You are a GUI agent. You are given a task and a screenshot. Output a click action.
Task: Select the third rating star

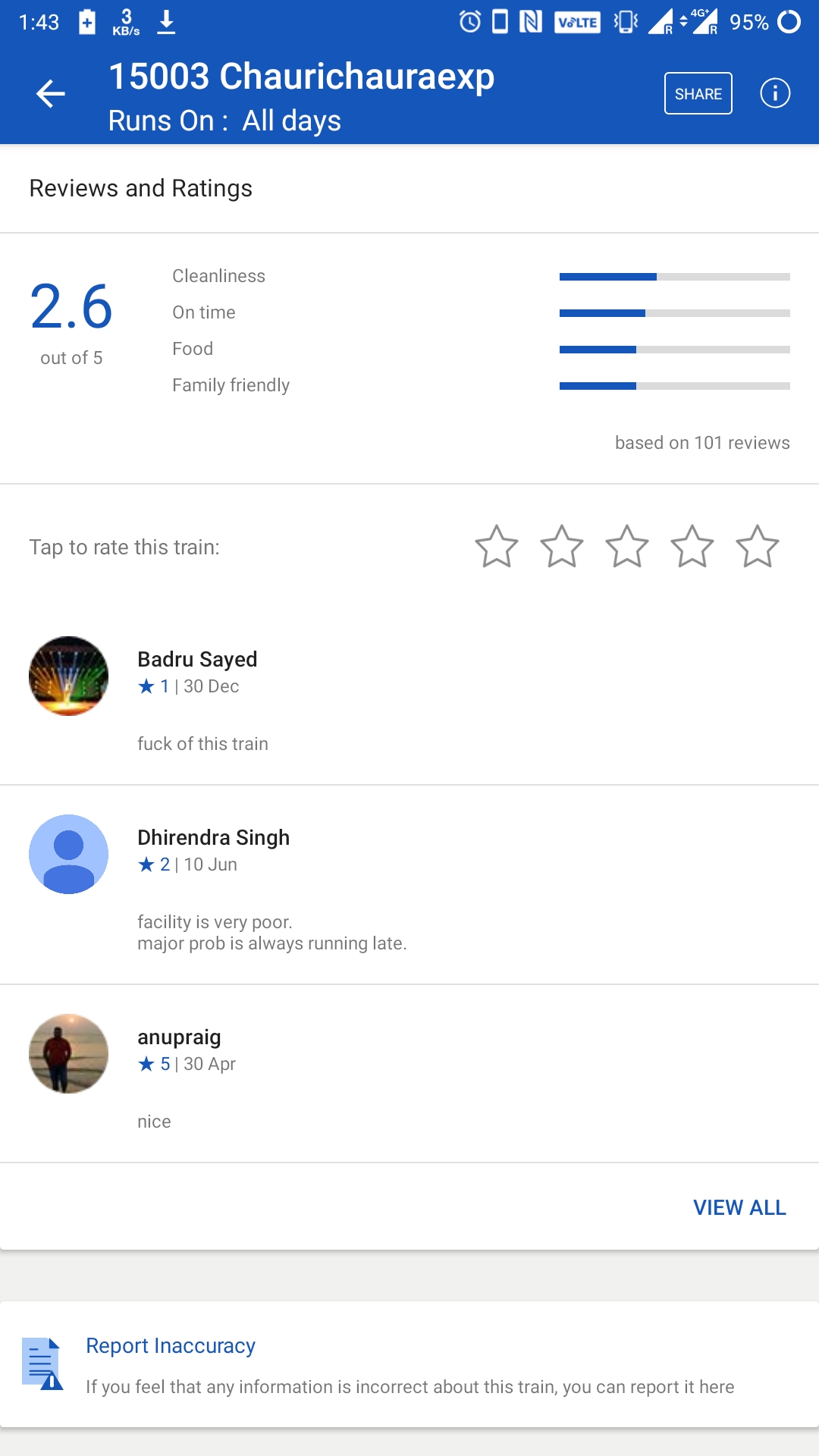click(x=627, y=546)
